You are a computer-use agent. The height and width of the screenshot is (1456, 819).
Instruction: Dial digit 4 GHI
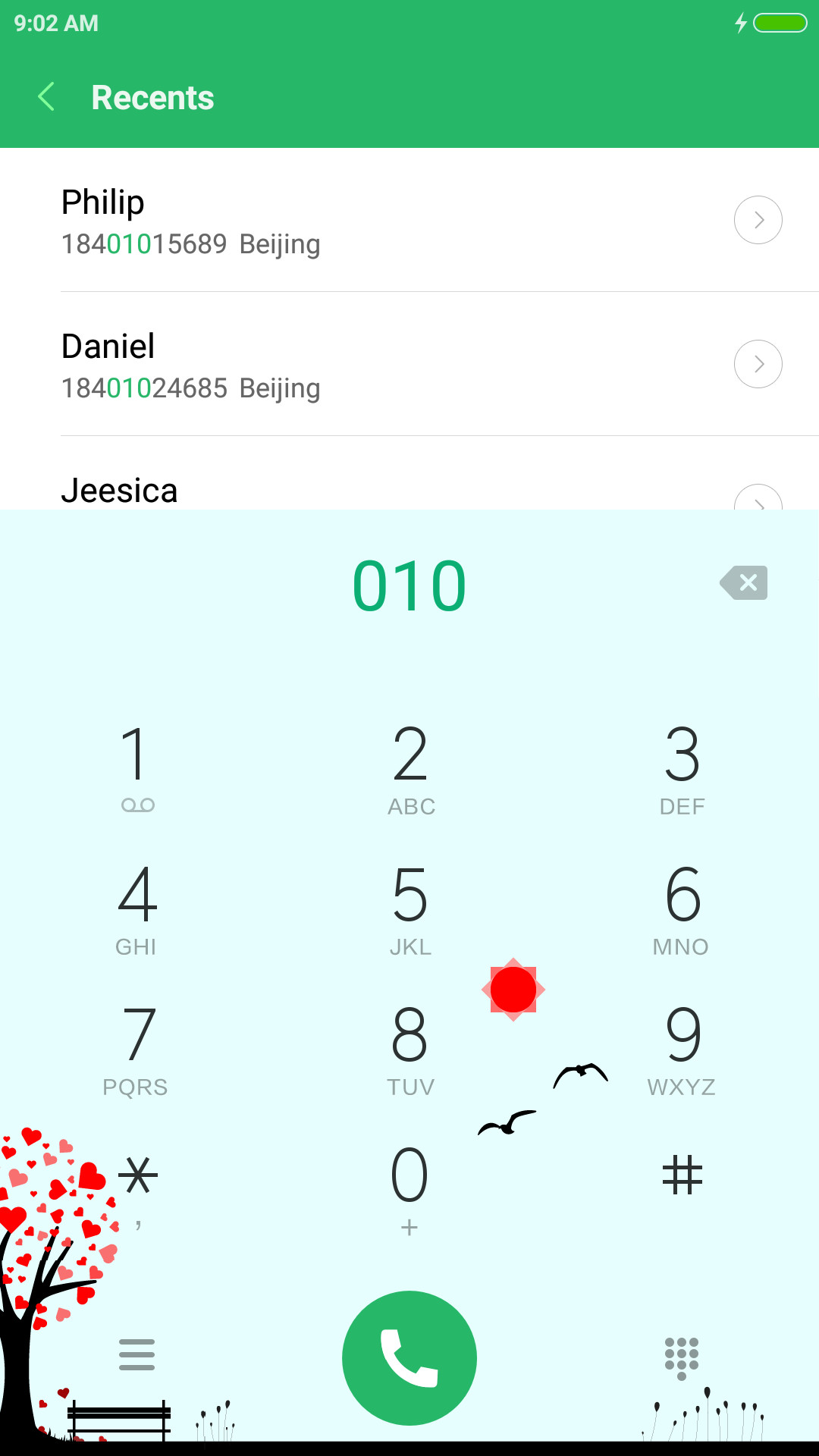click(136, 908)
